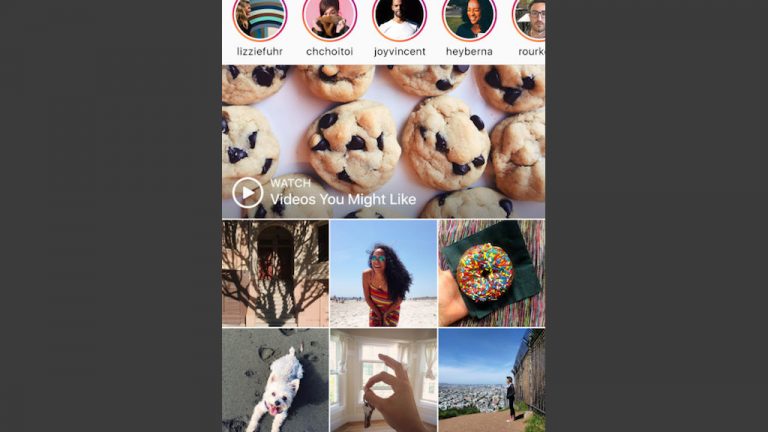
Task: Tap the partially visible rourk story
Action: click(x=532, y=19)
